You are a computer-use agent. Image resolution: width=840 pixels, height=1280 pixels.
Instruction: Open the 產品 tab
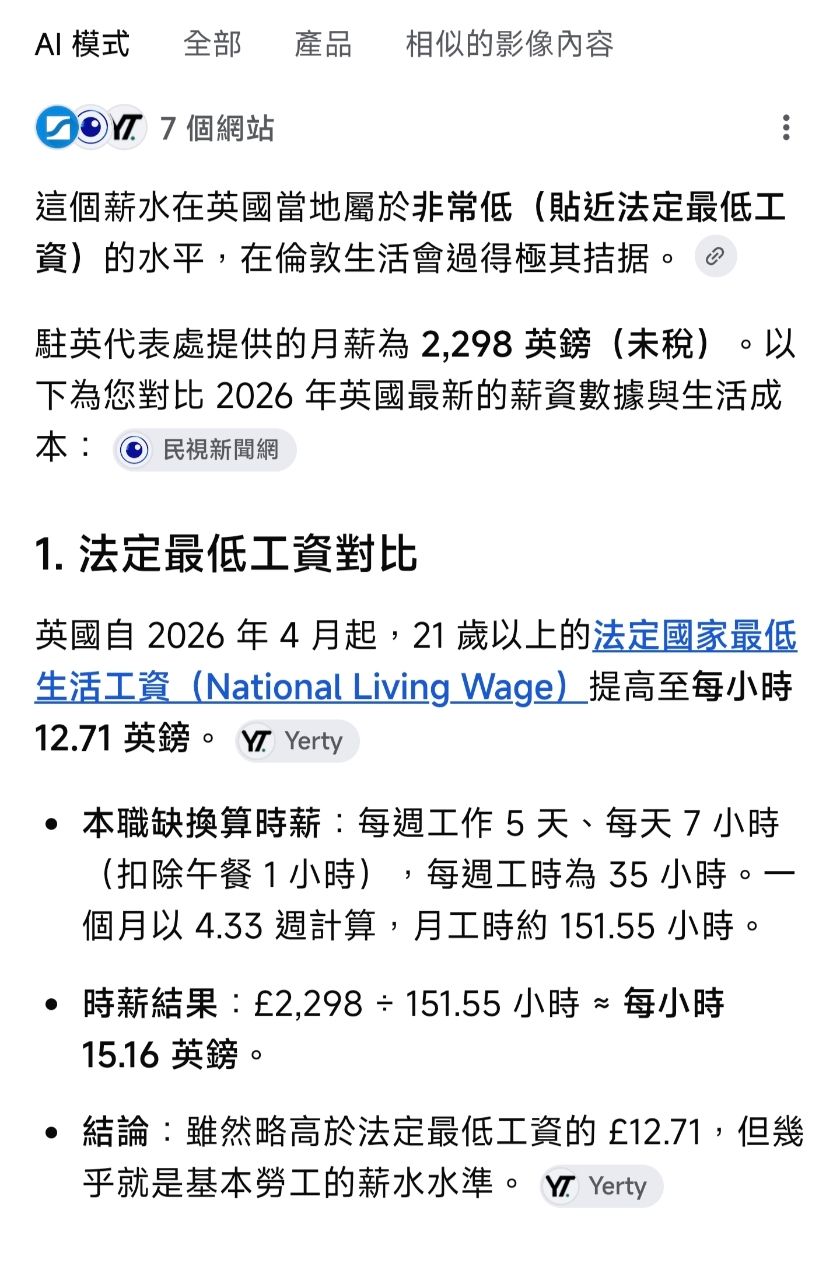tap(323, 44)
